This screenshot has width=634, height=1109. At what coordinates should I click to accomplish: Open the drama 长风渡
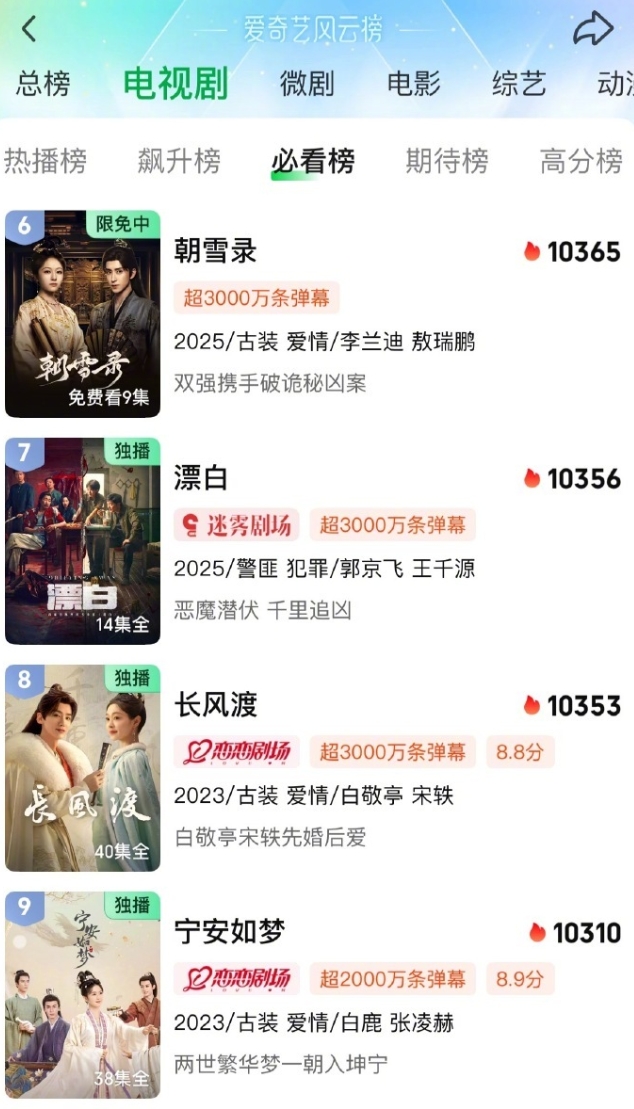point(216,705)
